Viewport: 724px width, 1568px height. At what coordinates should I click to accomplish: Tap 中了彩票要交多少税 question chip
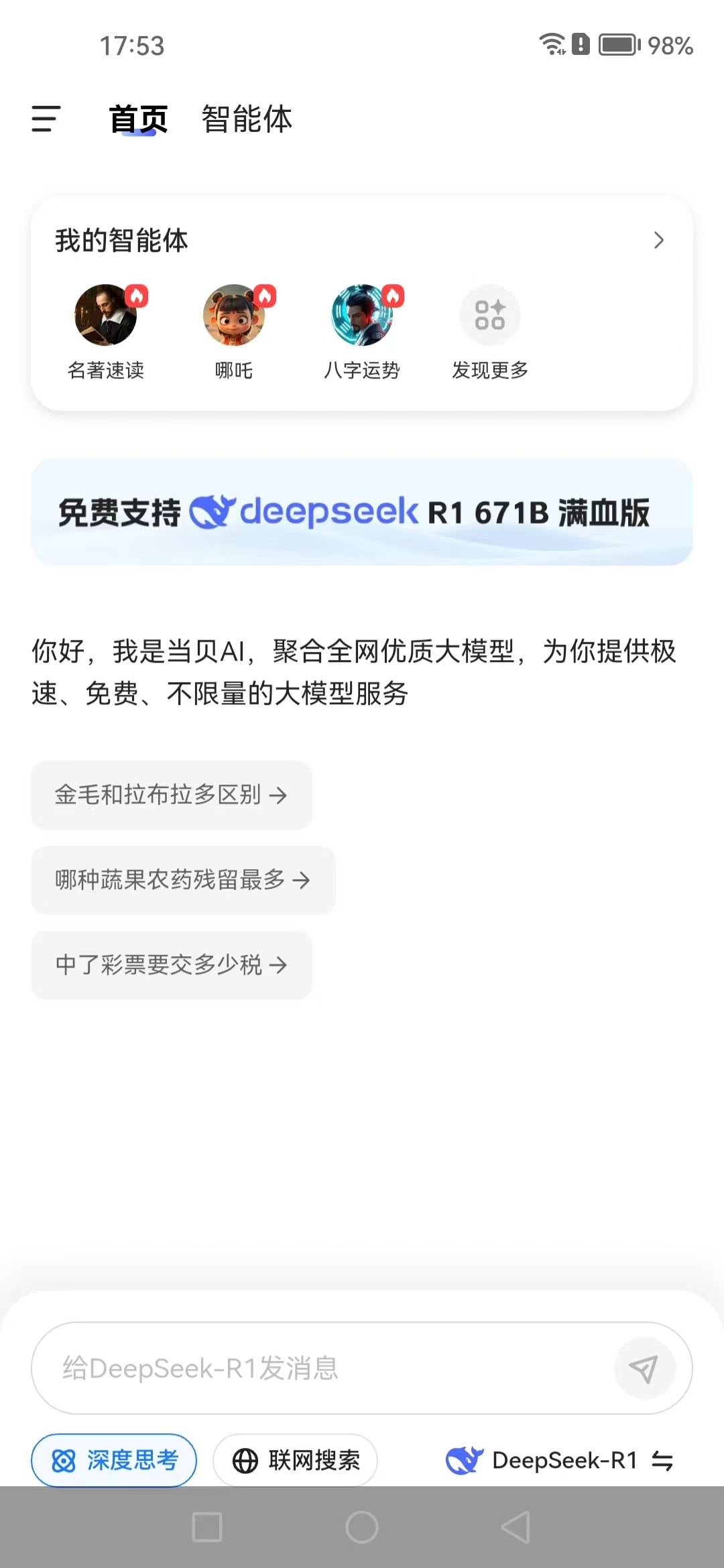[171, 966]
